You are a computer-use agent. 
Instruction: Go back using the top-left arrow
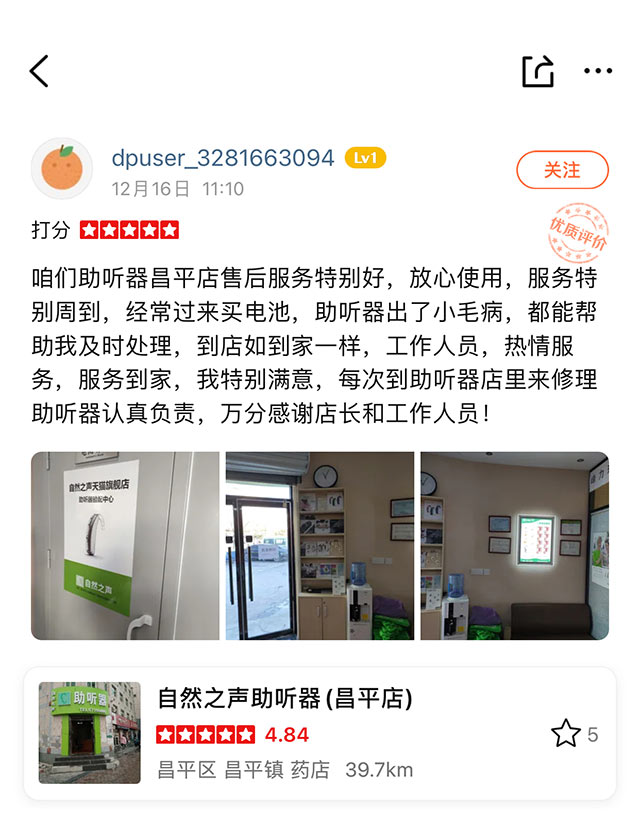point(40,71)
